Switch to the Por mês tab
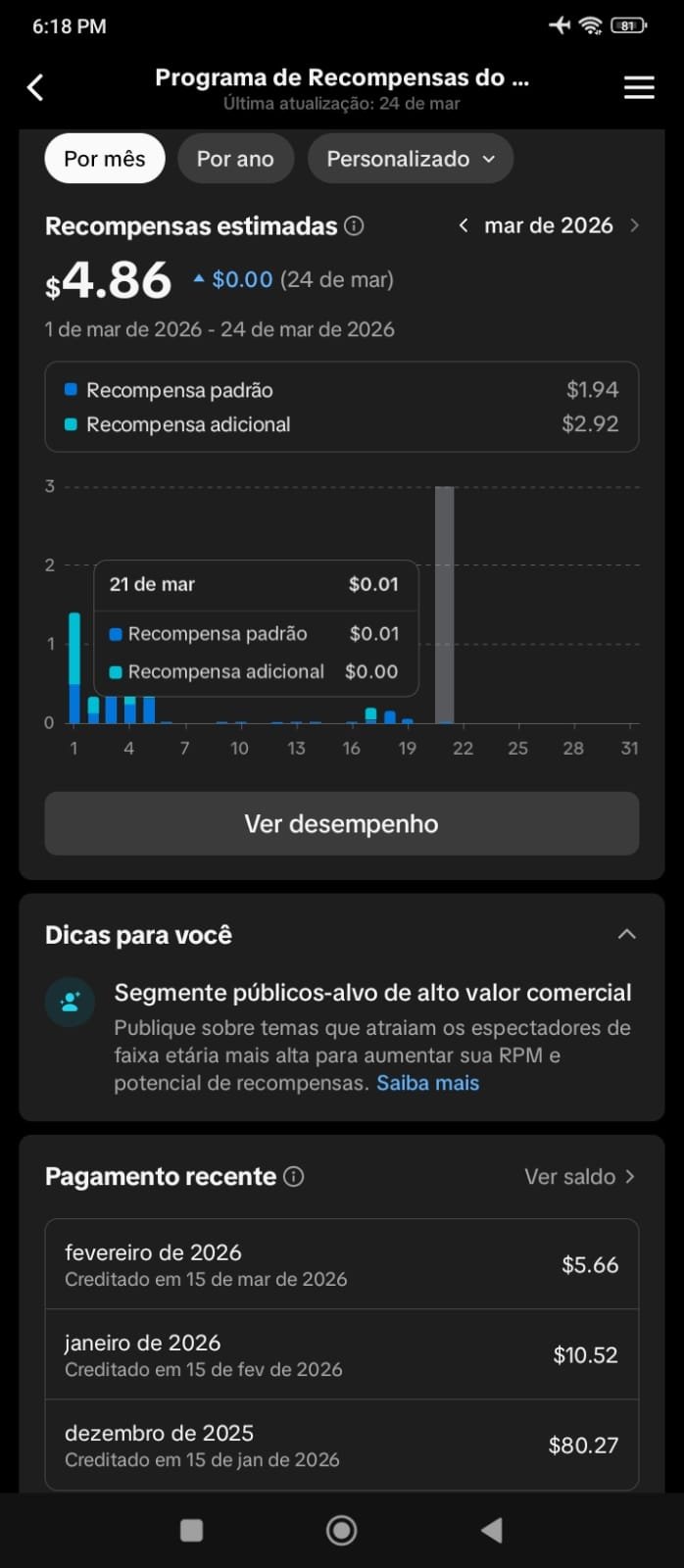 [x=105, y=159]
